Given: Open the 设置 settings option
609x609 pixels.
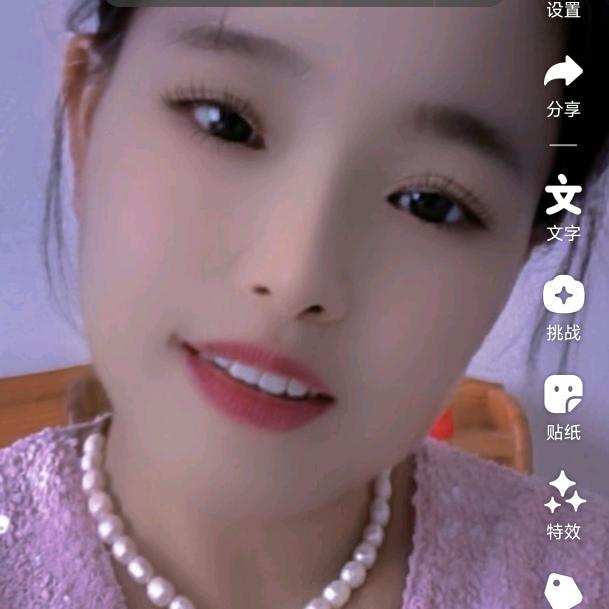Looking at the screenshot, I should pos(563,10).
